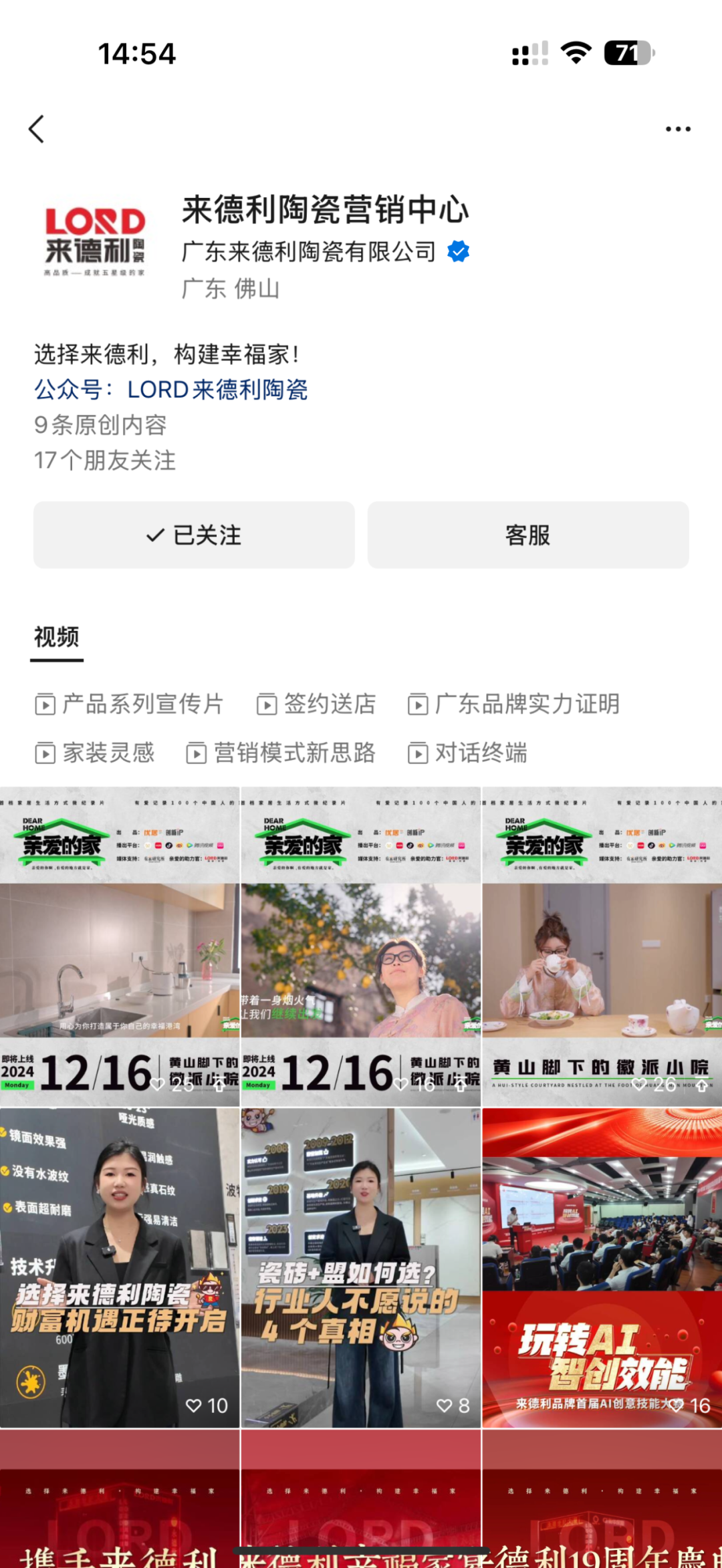Image resolution: width=722 pixels, height=1568 pixels.
Task: Open the 对话终端 collection
Action: coord(468,753)
